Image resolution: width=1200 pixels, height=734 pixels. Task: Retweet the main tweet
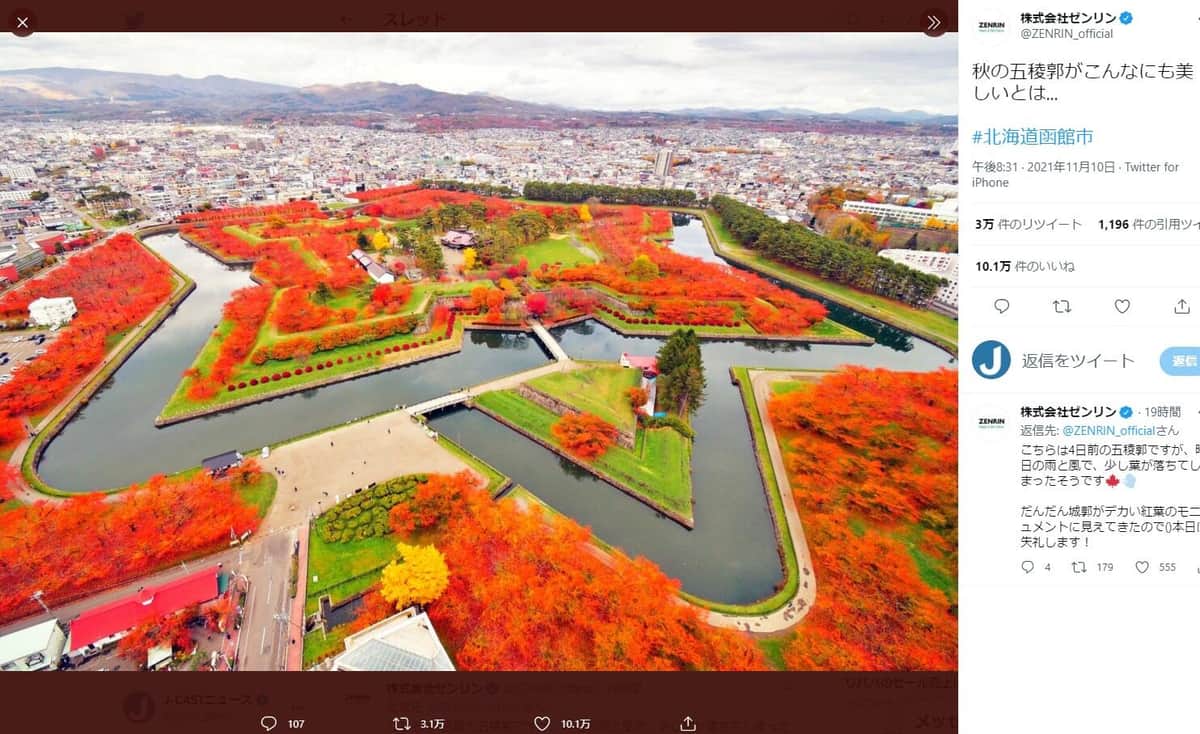(x=1062, y=306)
